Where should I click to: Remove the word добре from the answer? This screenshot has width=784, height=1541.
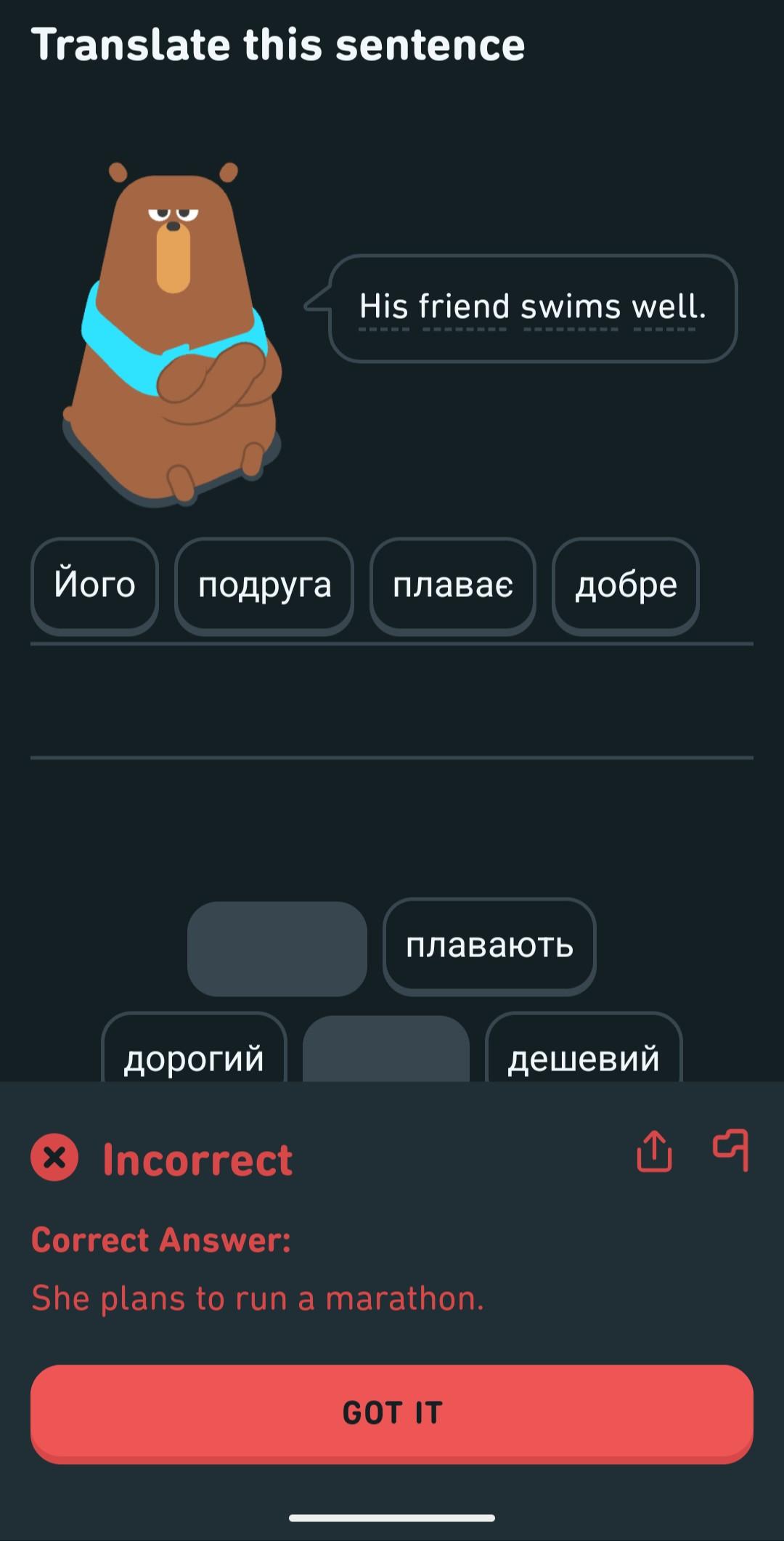point(625,585)
